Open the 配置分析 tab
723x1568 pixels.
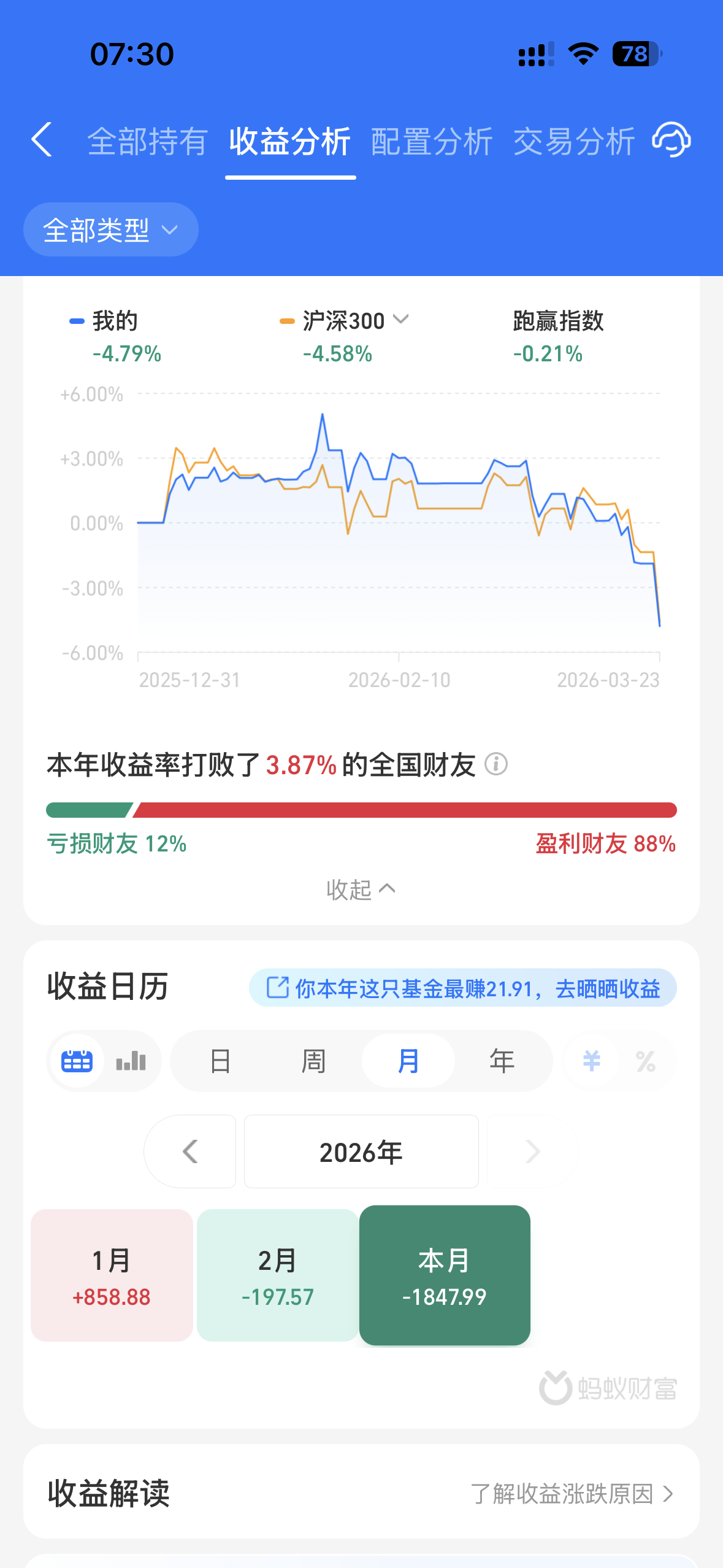(432, 142)
